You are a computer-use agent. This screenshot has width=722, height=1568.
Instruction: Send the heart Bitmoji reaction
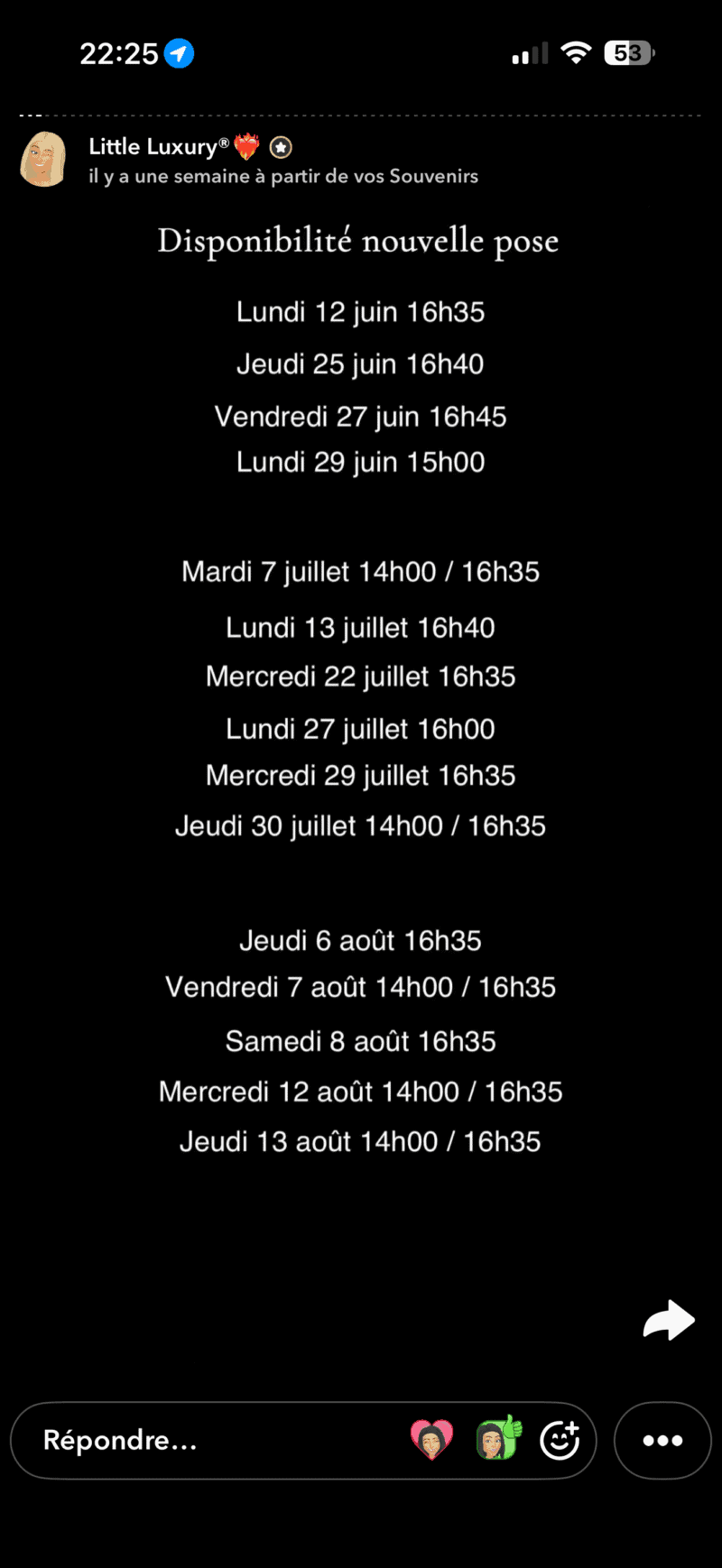[431, 1440]
